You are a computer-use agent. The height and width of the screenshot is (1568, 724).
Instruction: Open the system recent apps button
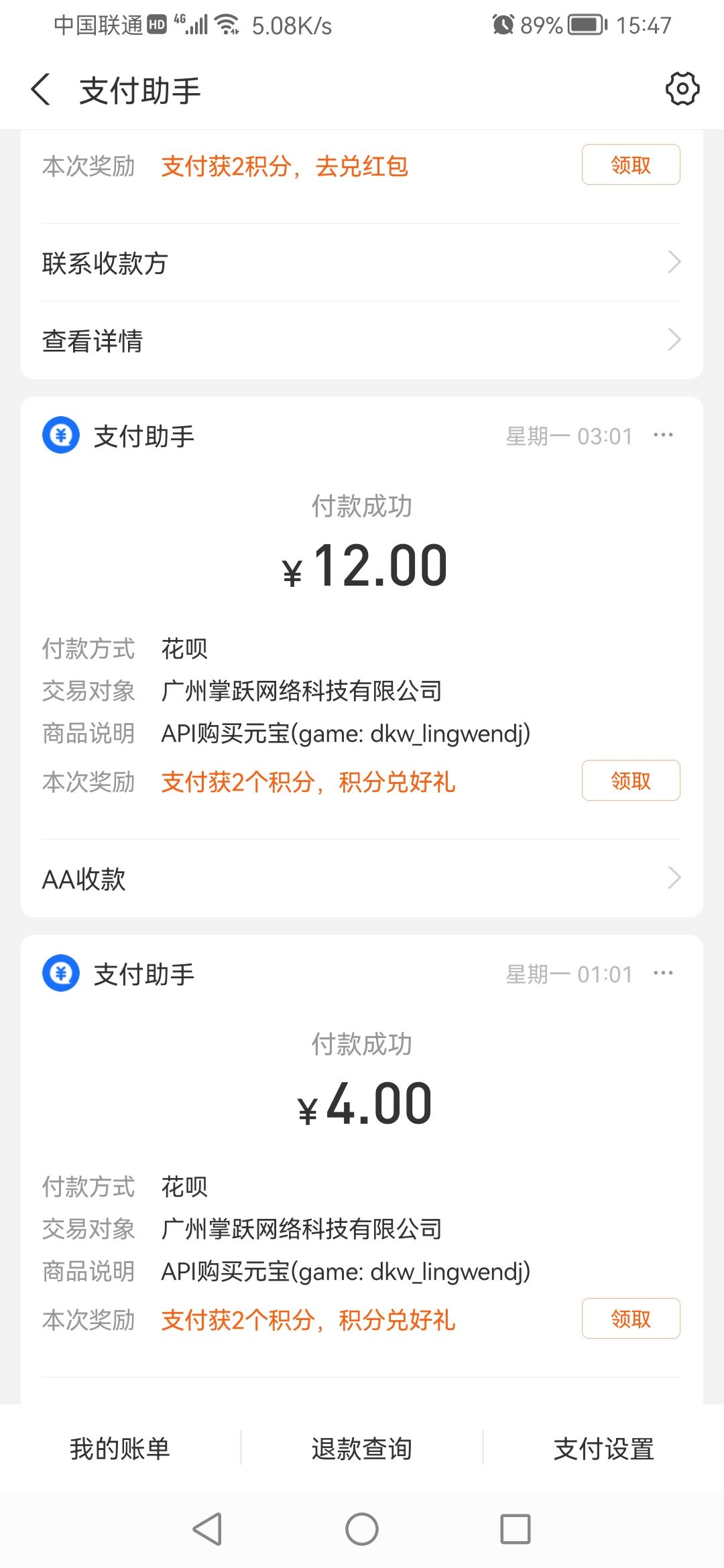(516, 1530)
